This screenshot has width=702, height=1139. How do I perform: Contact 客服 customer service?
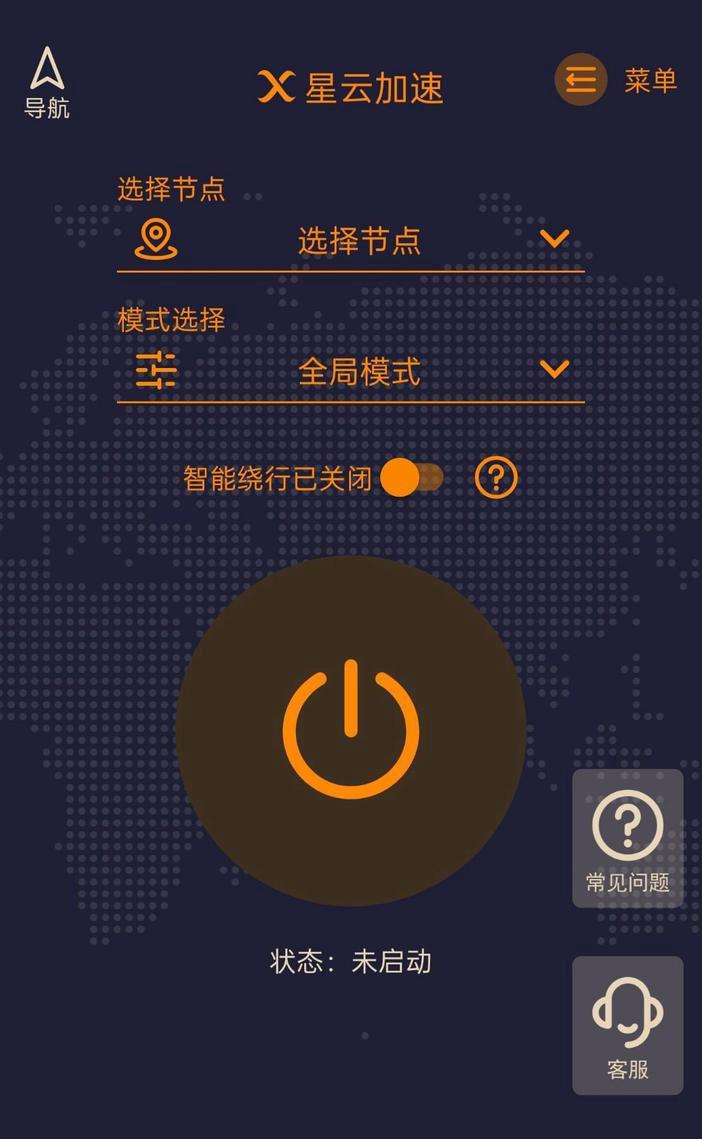[627, 1025]
